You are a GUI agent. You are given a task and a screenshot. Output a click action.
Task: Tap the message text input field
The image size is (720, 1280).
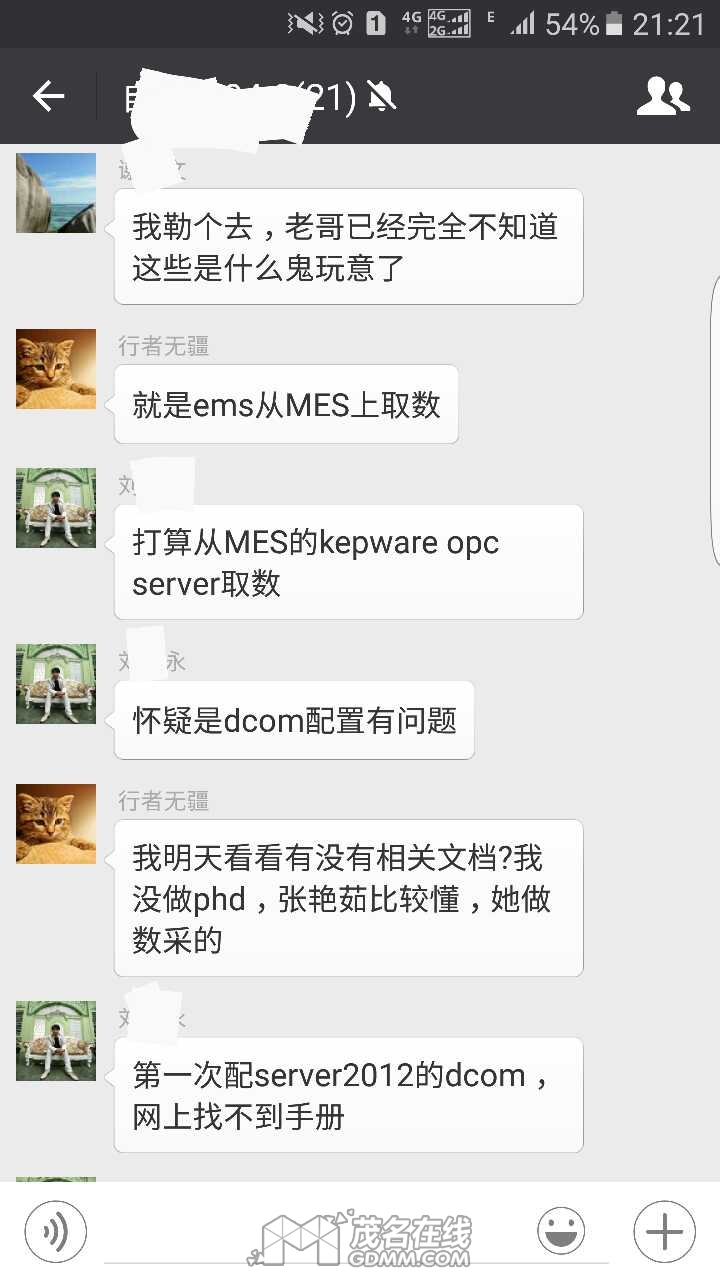click(x=310, y=1231)
